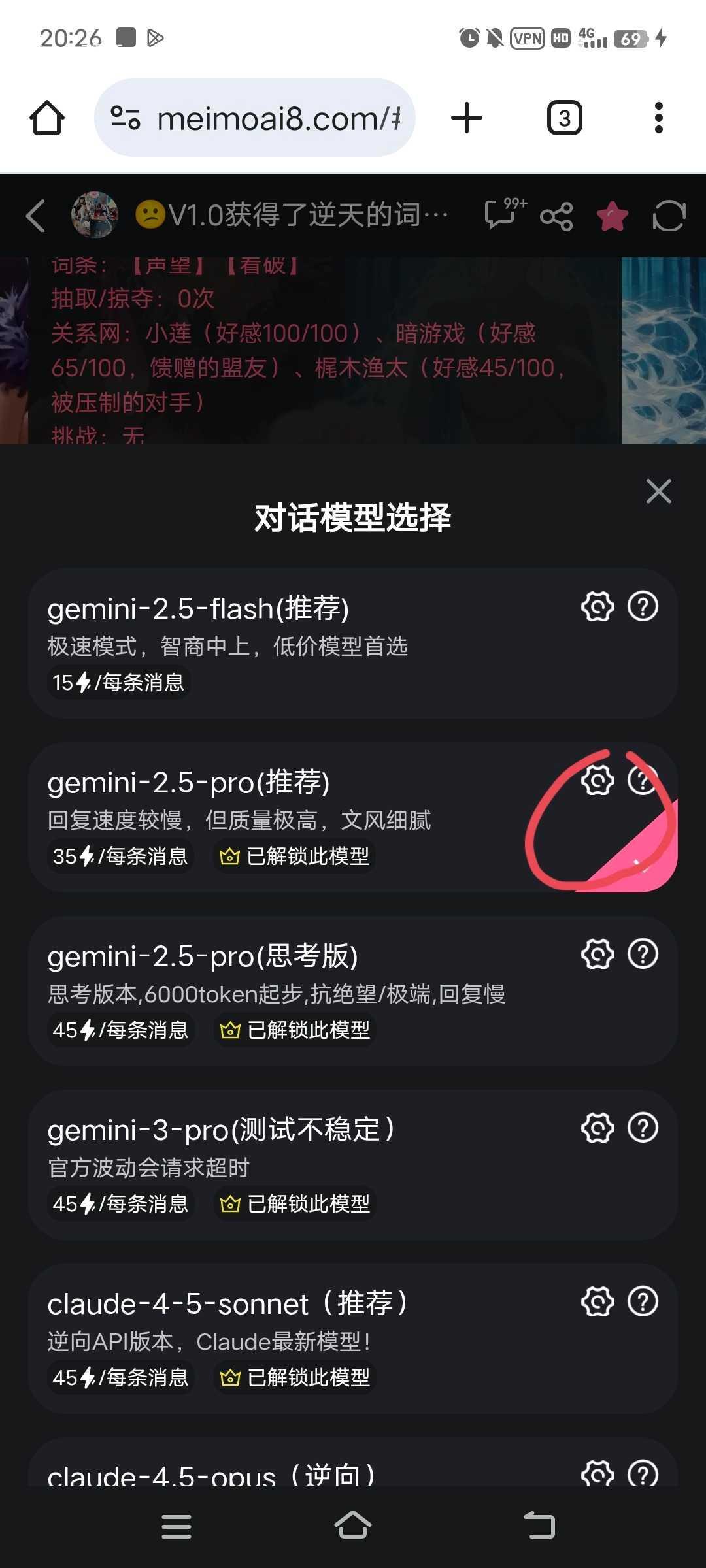706x1568 pixels.
Task: Open settings gear for claude-4-5-sonnet
Action: click(x=597, y=1301)
